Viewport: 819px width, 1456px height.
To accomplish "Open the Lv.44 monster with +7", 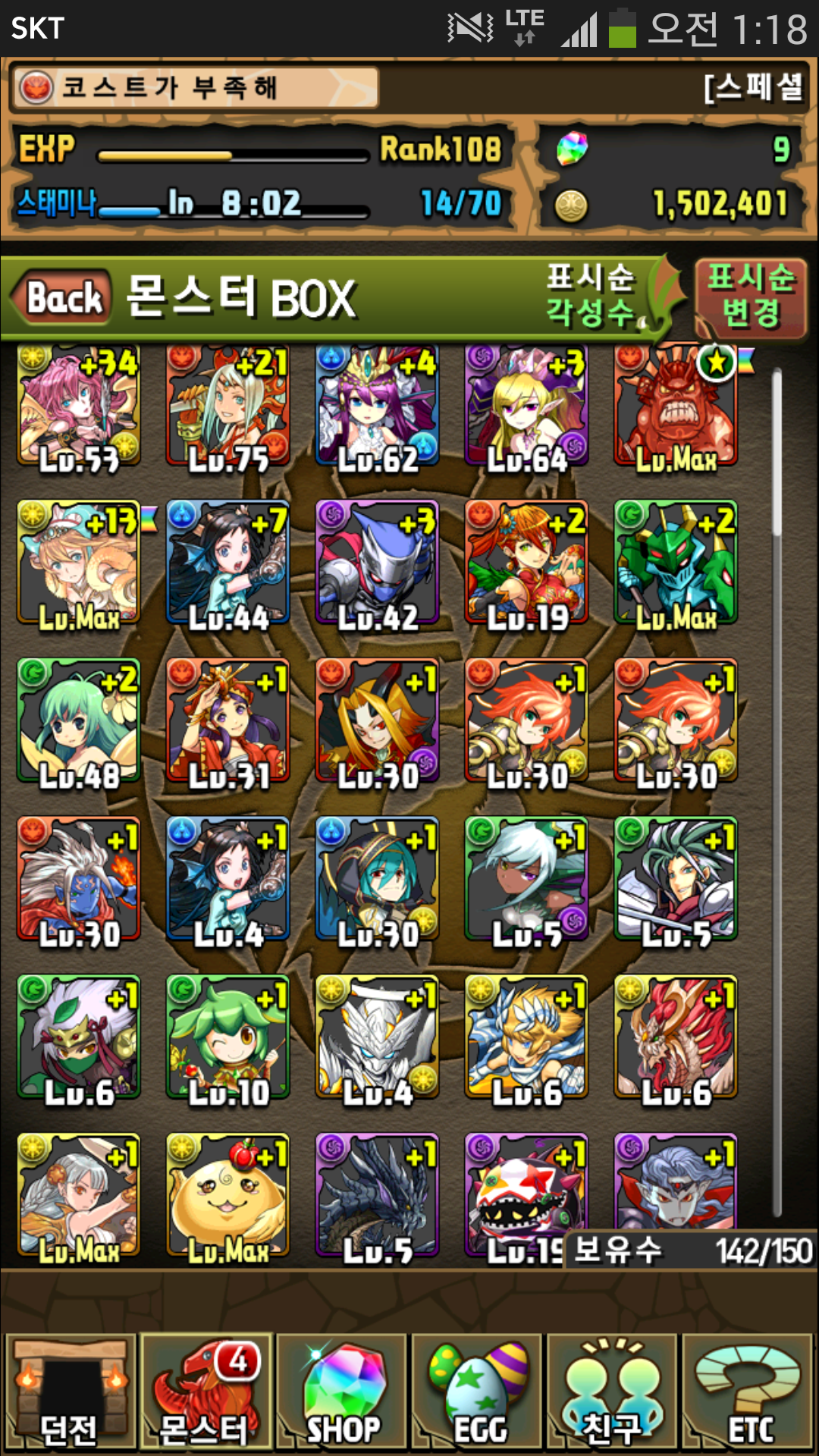I will pos(227,563).
